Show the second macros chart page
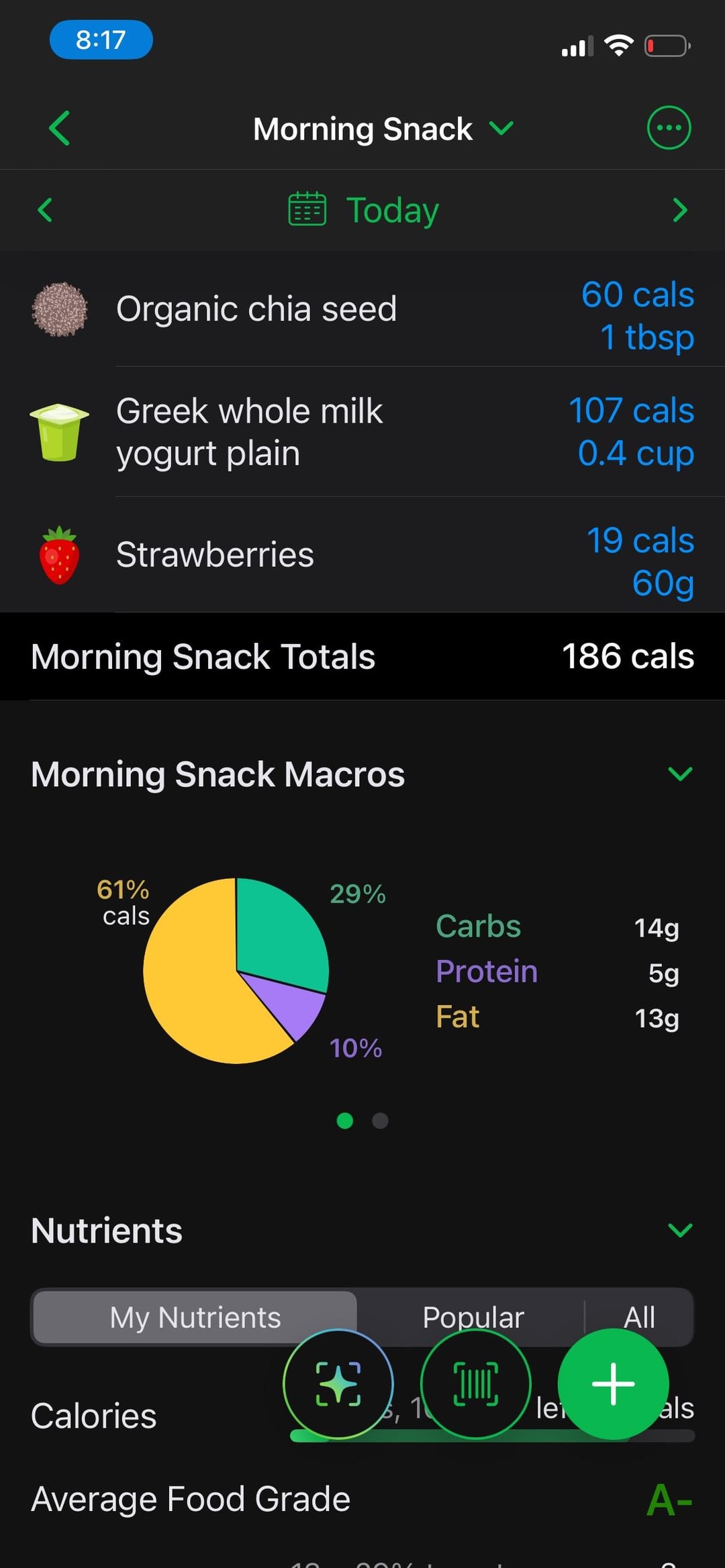The width and height of the screenshot is (725, 1568). click(380, 1120)
